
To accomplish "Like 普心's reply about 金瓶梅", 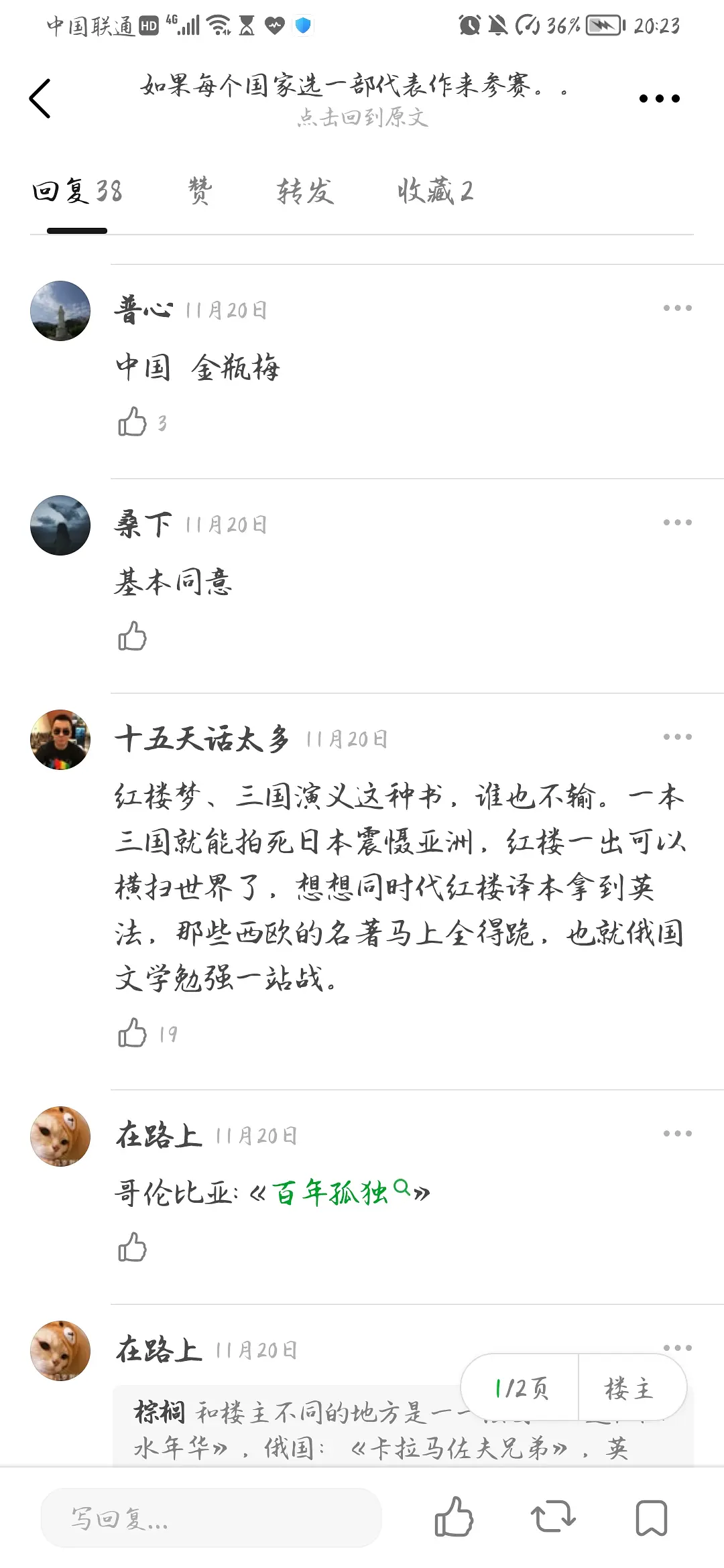I will pos(133,422).
